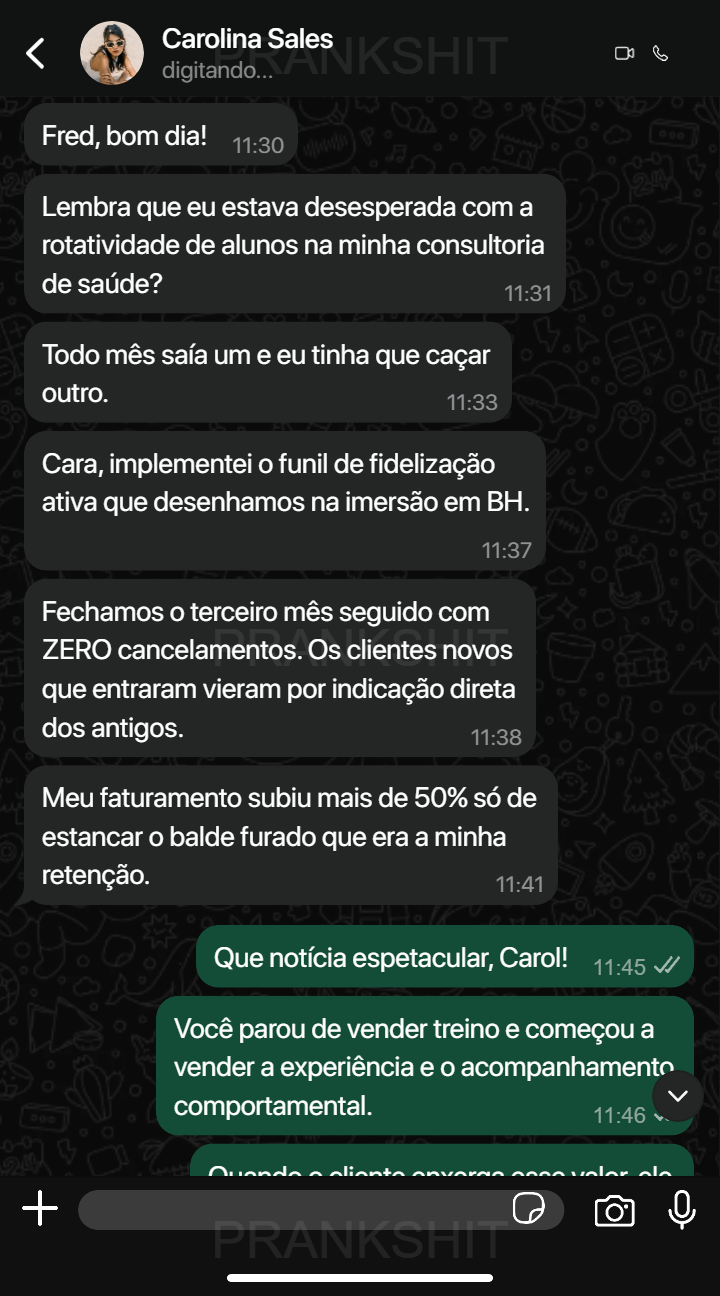Go back to the chat list
This screenshot has height=1296, width=720.
[x=36, y=53]
